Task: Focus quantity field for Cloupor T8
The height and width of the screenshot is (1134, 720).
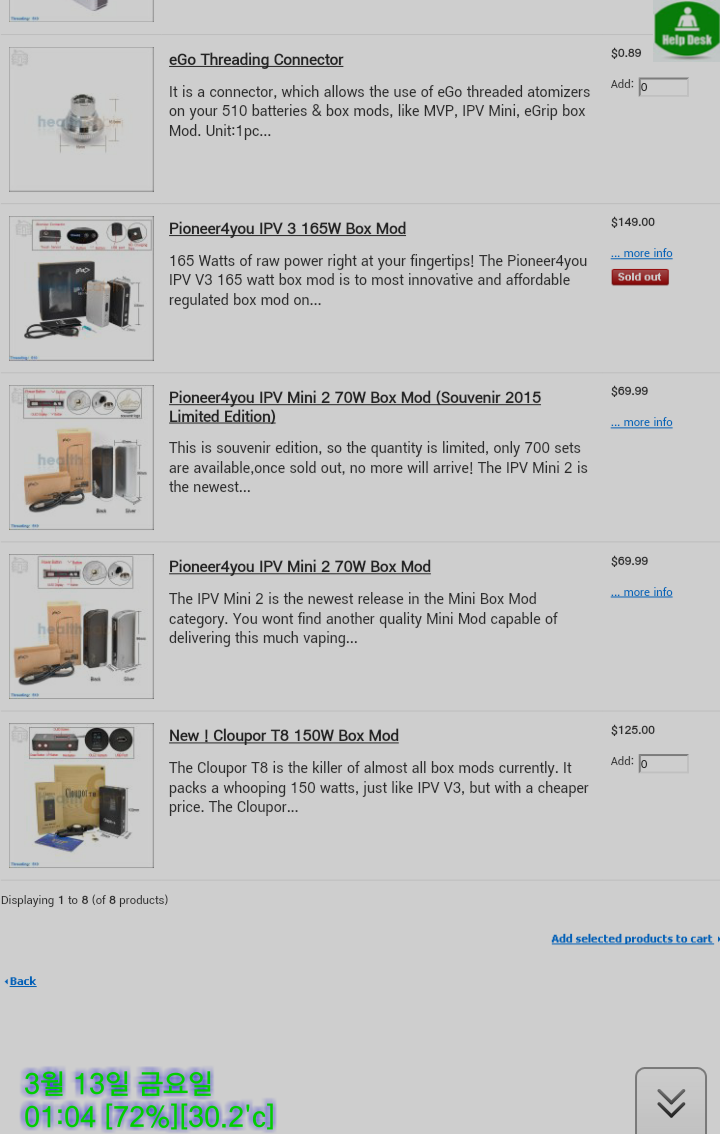Action: coord(664,764)
